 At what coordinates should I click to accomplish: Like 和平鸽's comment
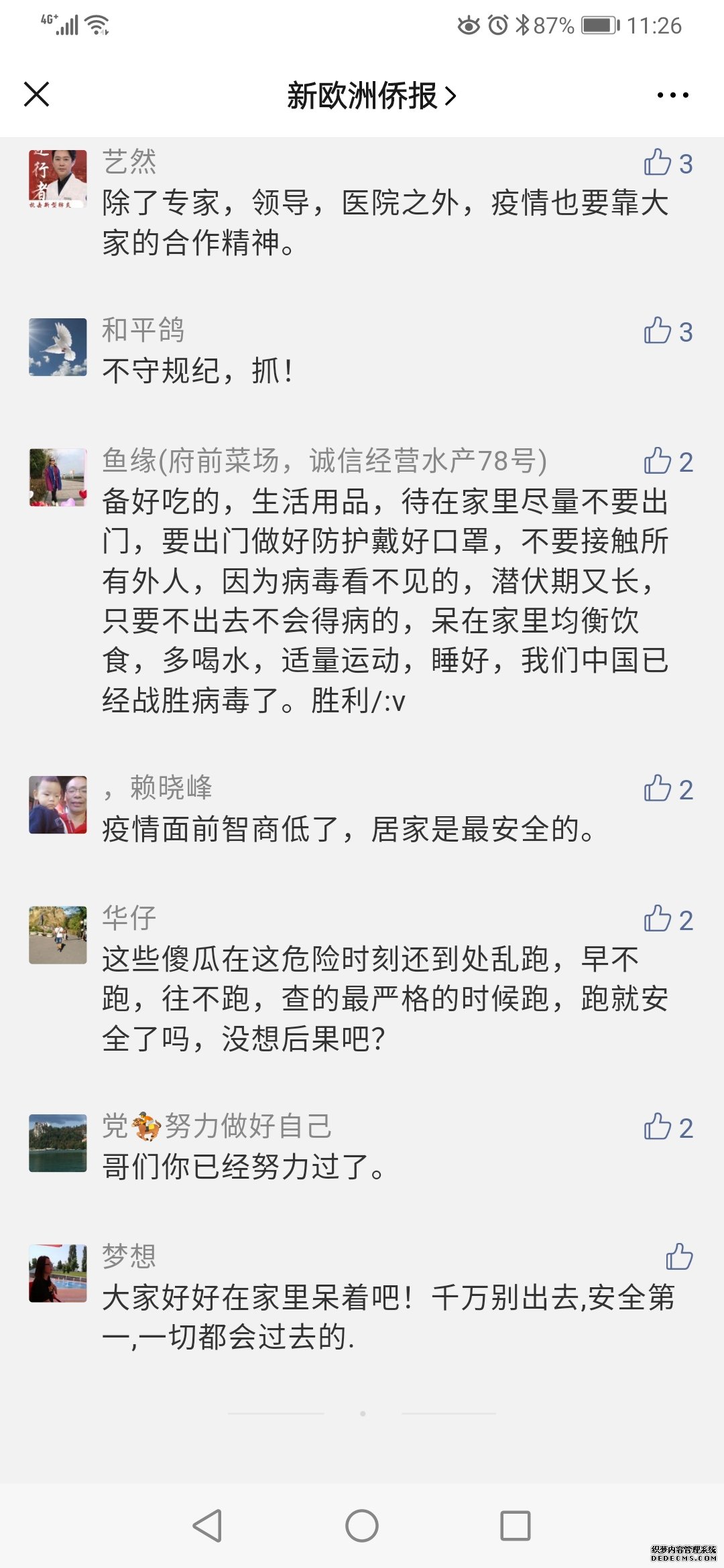click(x=668, y=331)
